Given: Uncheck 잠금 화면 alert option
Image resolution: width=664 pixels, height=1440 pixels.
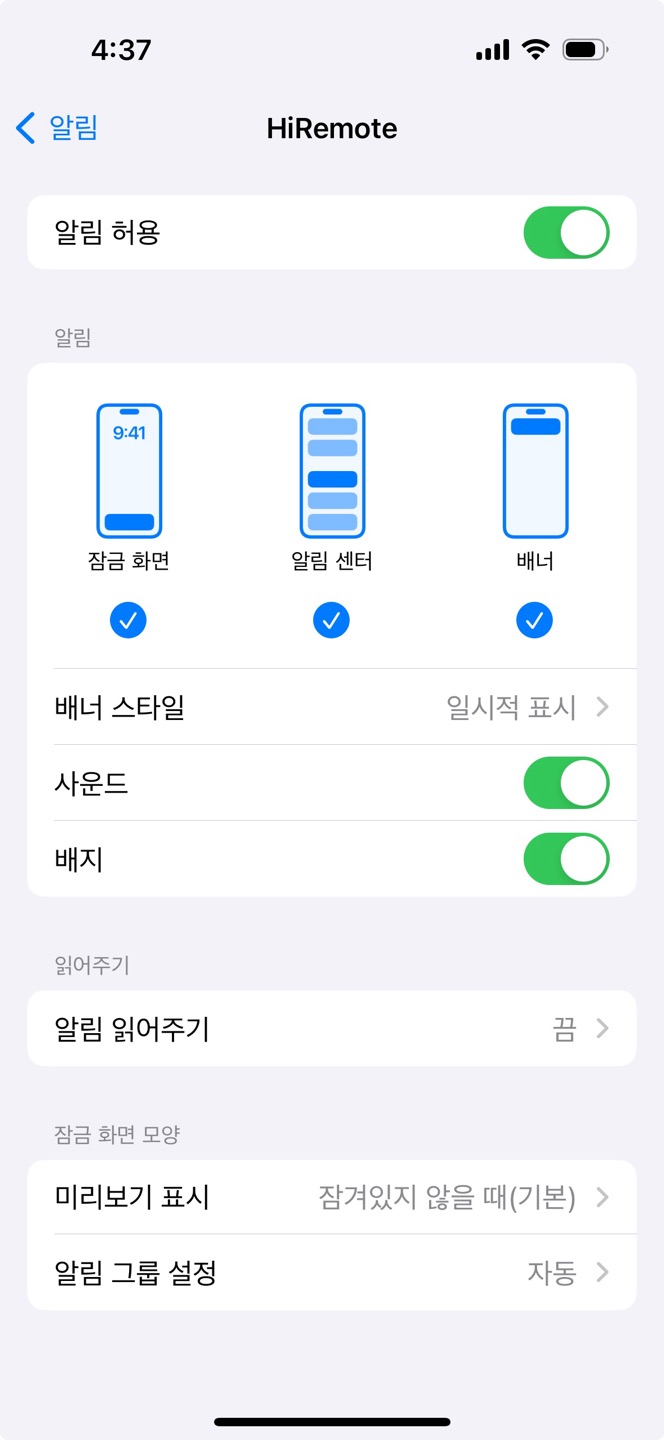Looking at the screenshot, I should click(x=128, y=621).
